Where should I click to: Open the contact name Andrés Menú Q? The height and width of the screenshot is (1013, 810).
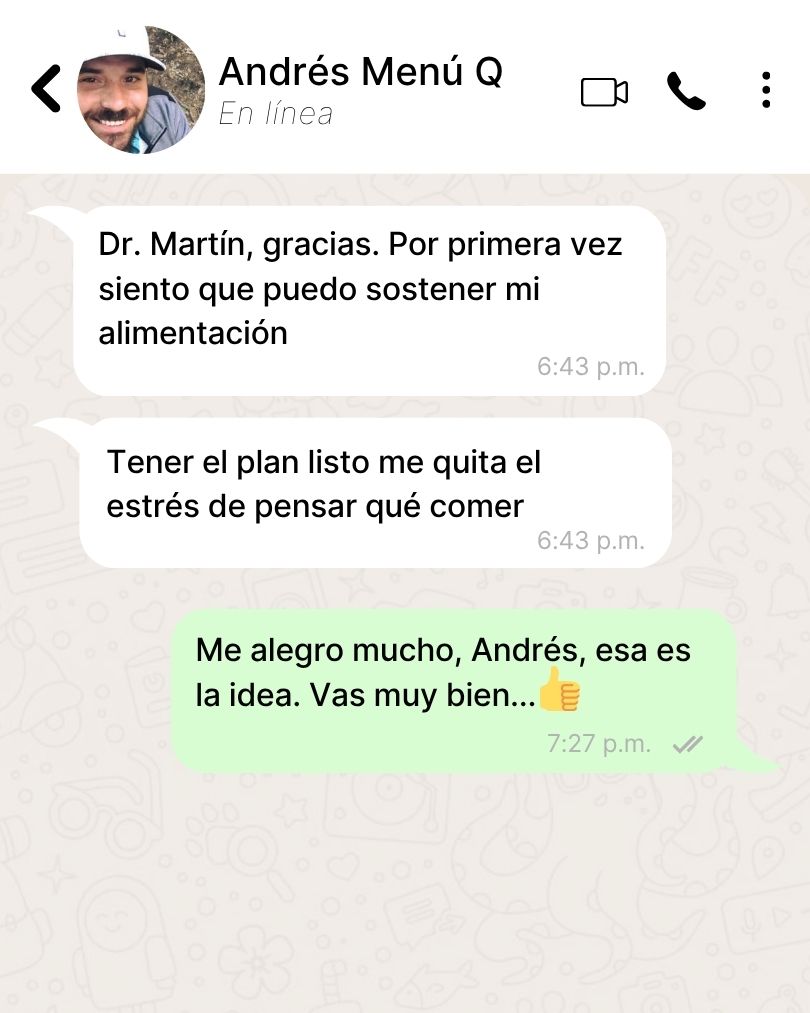361,71
